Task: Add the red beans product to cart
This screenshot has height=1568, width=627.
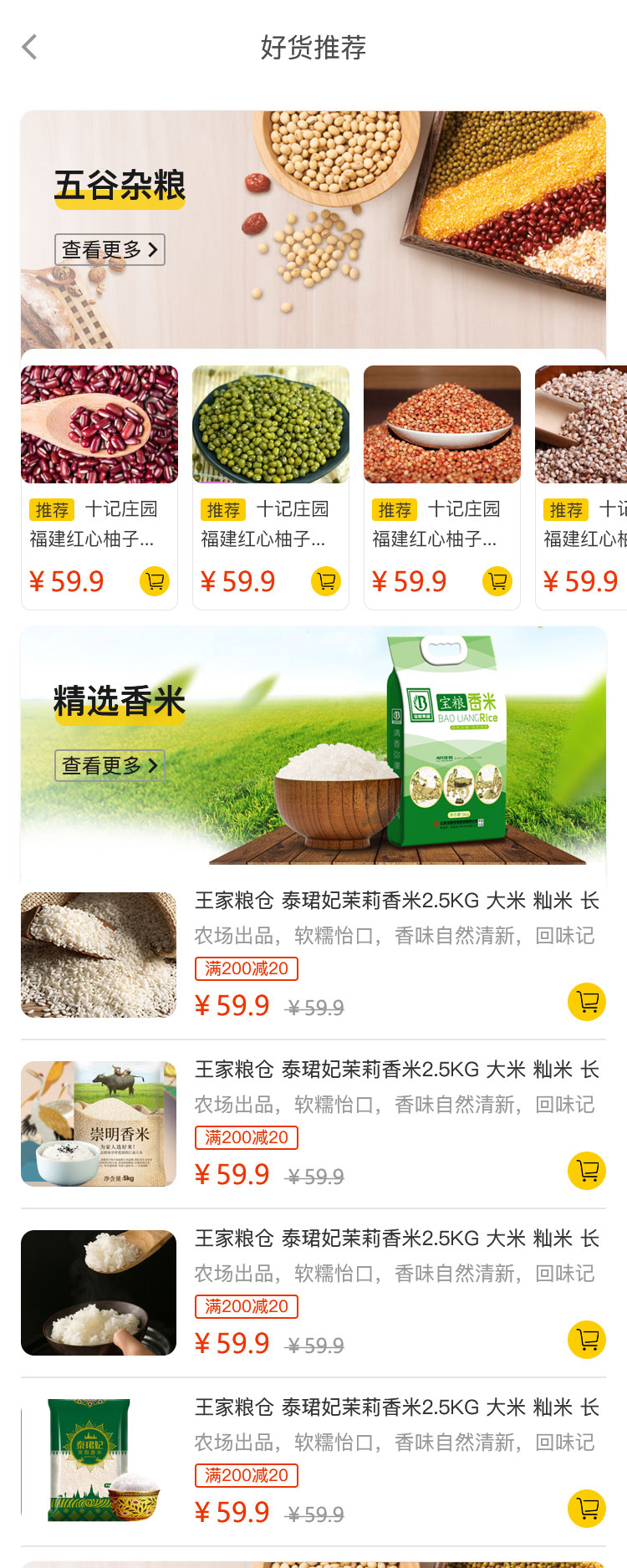Action: 155,581
